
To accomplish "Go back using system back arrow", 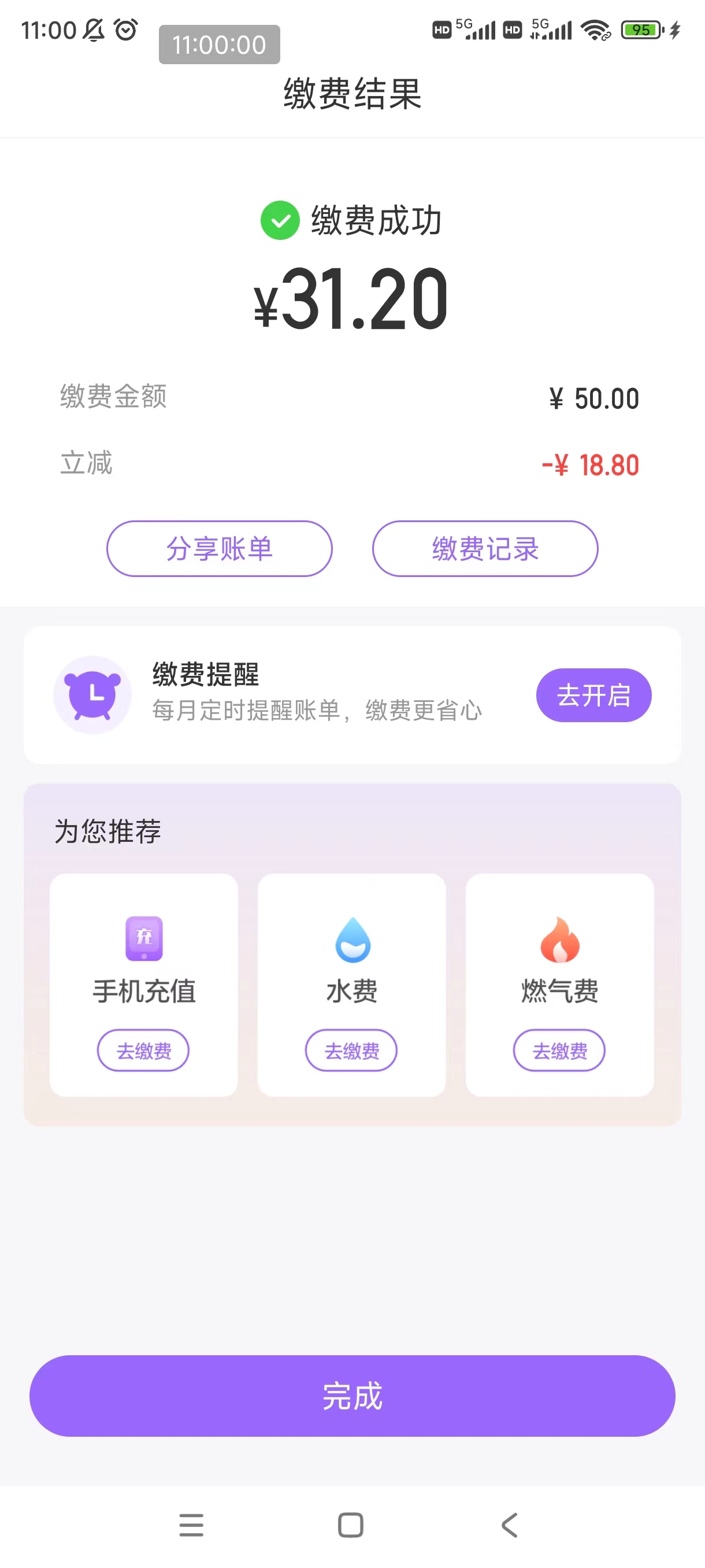I will 510,1525.
